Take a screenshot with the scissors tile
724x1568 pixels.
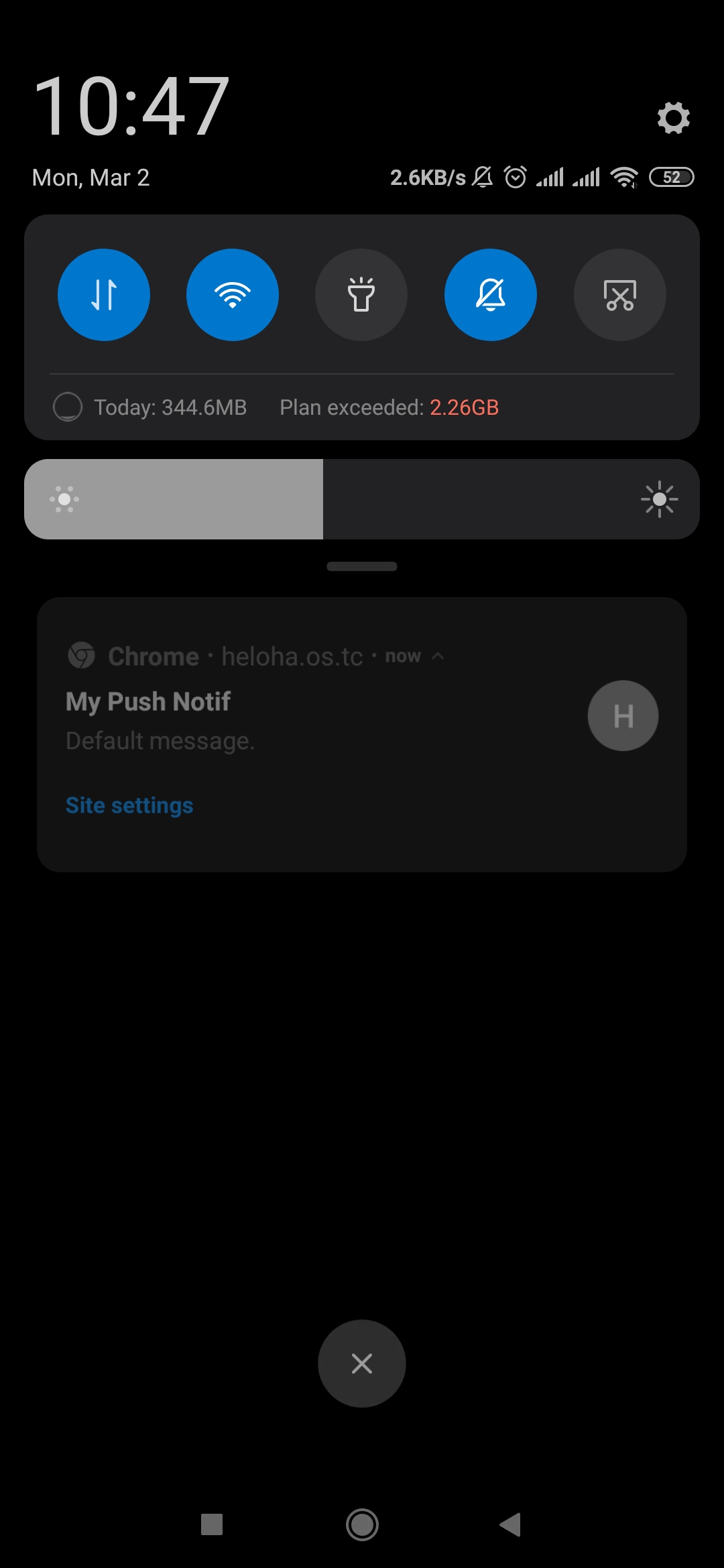620,295
